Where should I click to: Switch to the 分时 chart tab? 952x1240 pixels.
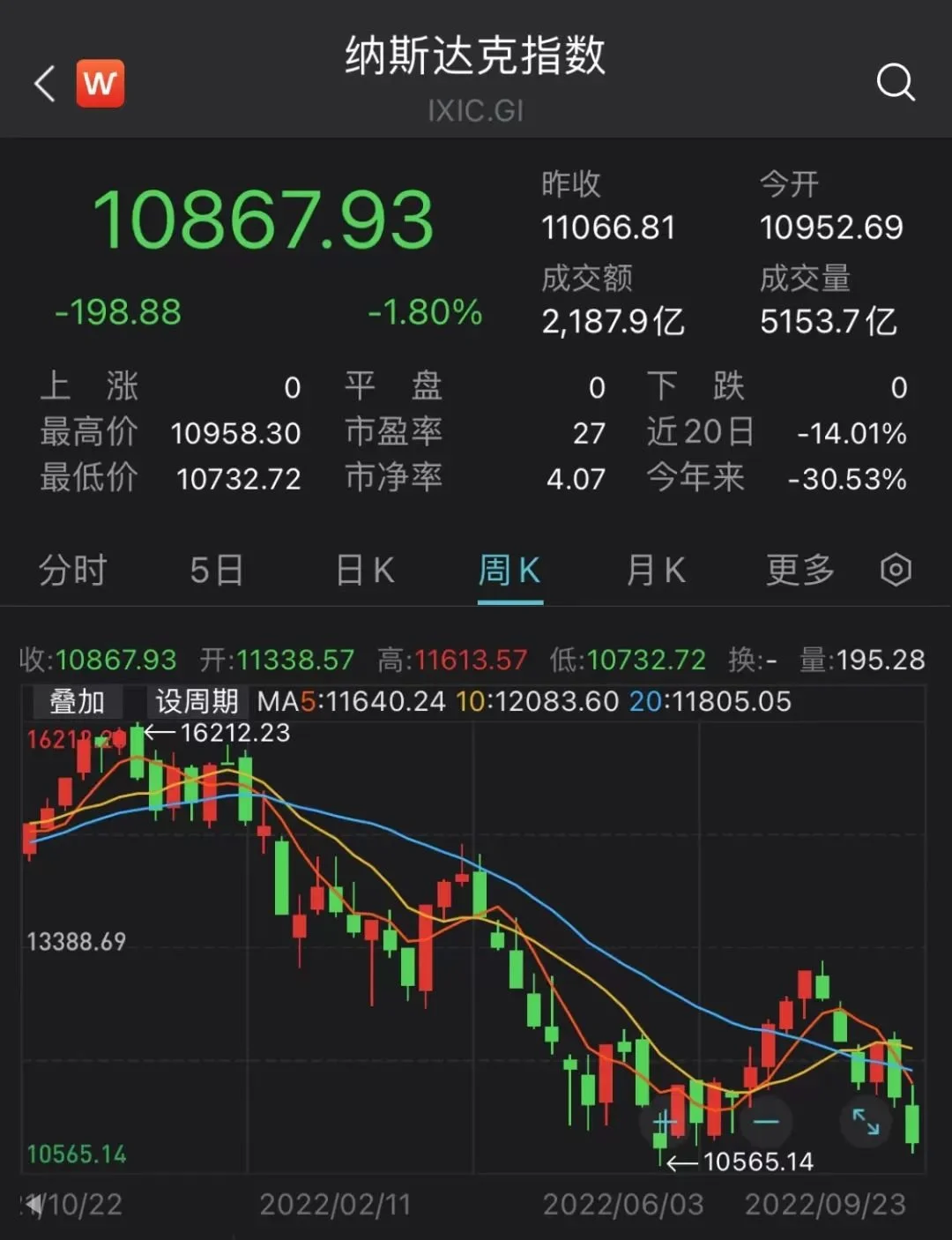[72, 571]
